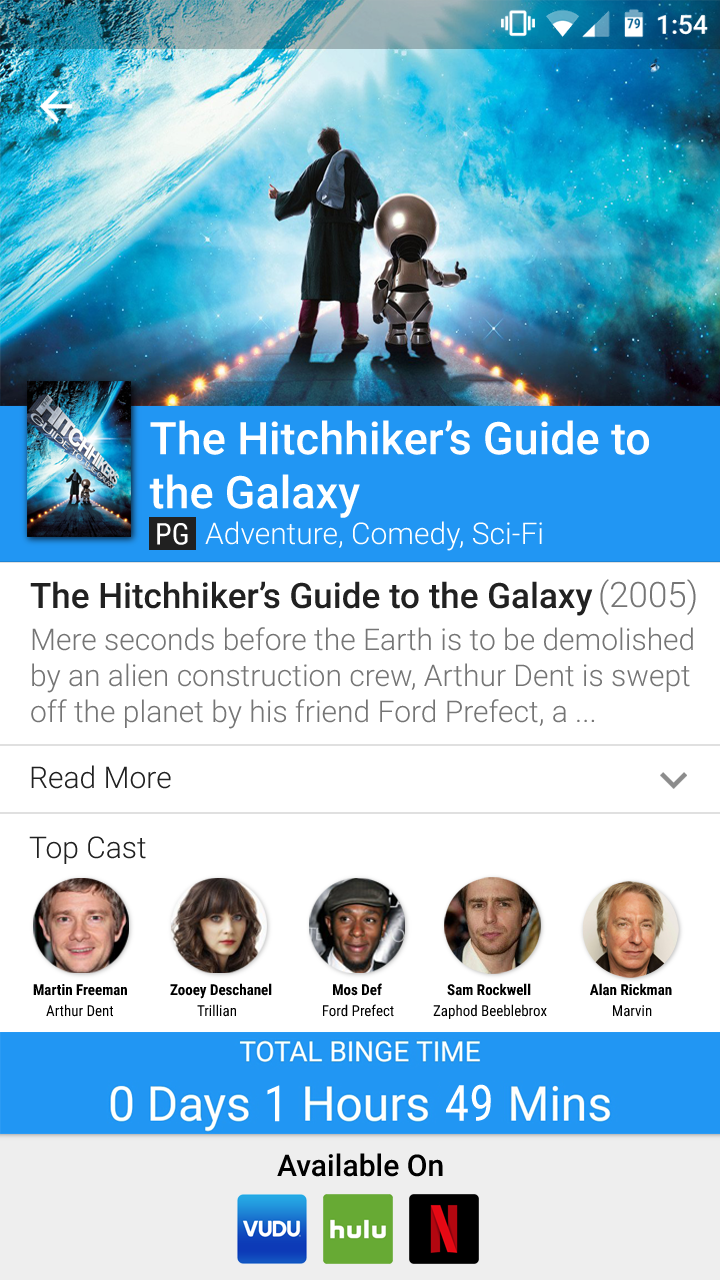Expand the Read More section
Viewport: 720px width, 1280px height.
(360, 779)
